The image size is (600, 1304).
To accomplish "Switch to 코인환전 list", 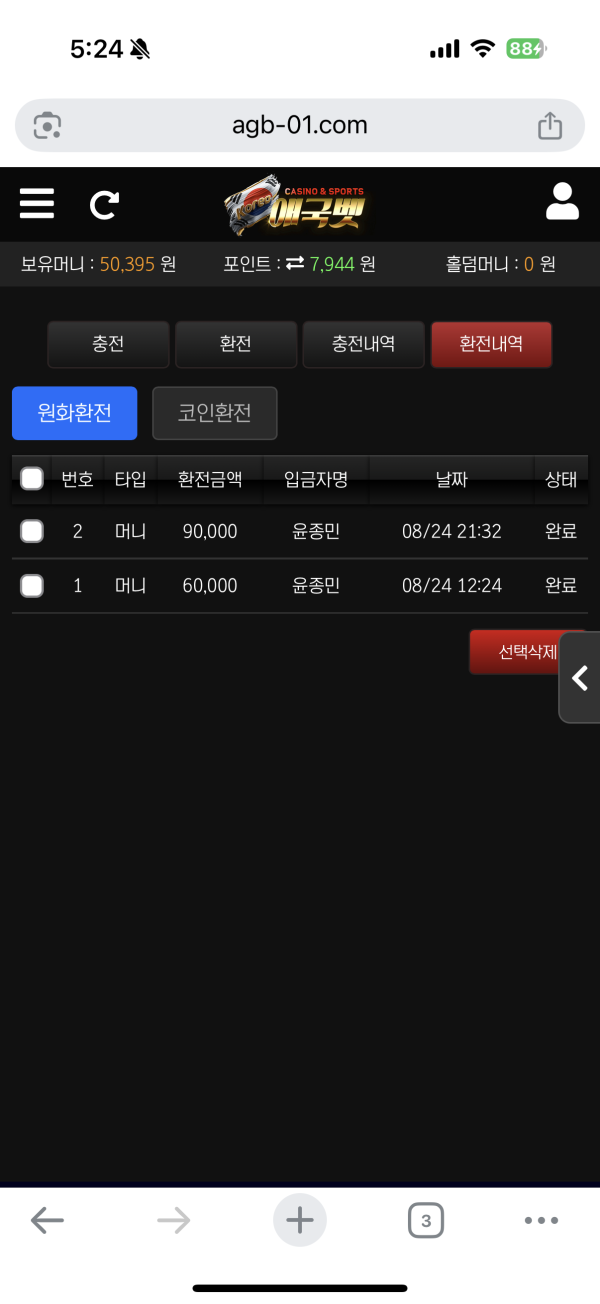I will (x=215, y=413).
